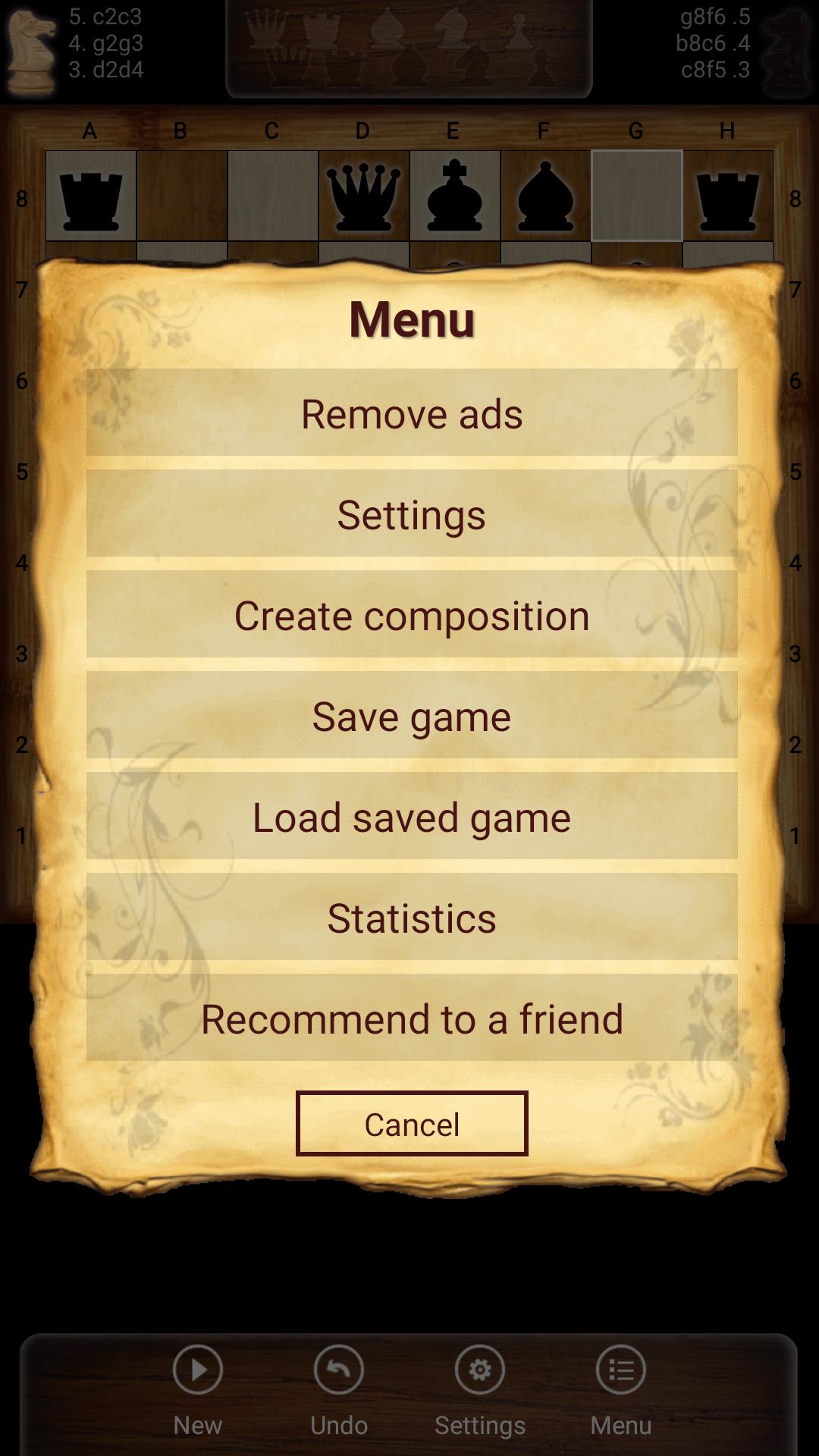Dismiss the menu with Cancel
This screenshot has width=819, height=1456.
[412, 1123]
